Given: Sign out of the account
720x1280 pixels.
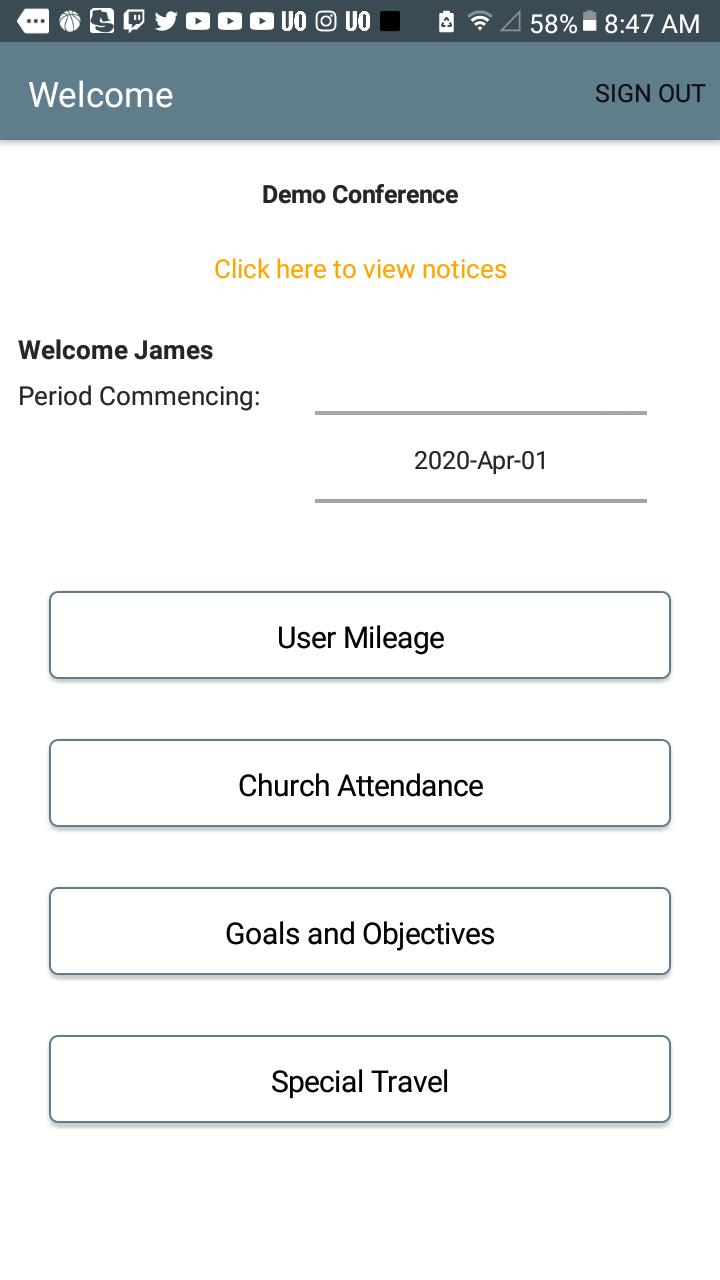Looking at the screenshot, I should pos(650,94).
